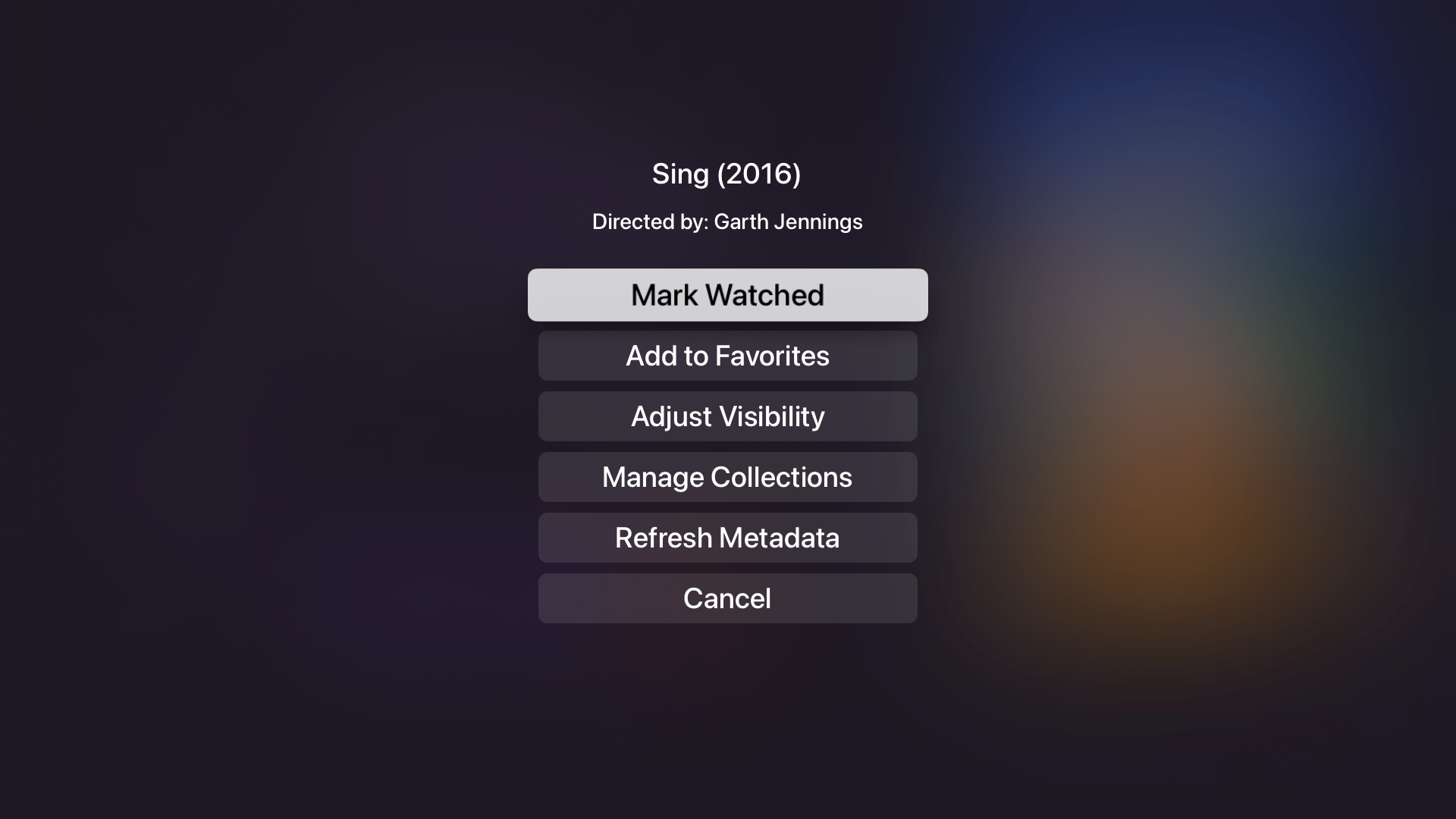Open Manage Collections
The height and width of the screenshot is (819, 1456).
(x=727, y=477)
